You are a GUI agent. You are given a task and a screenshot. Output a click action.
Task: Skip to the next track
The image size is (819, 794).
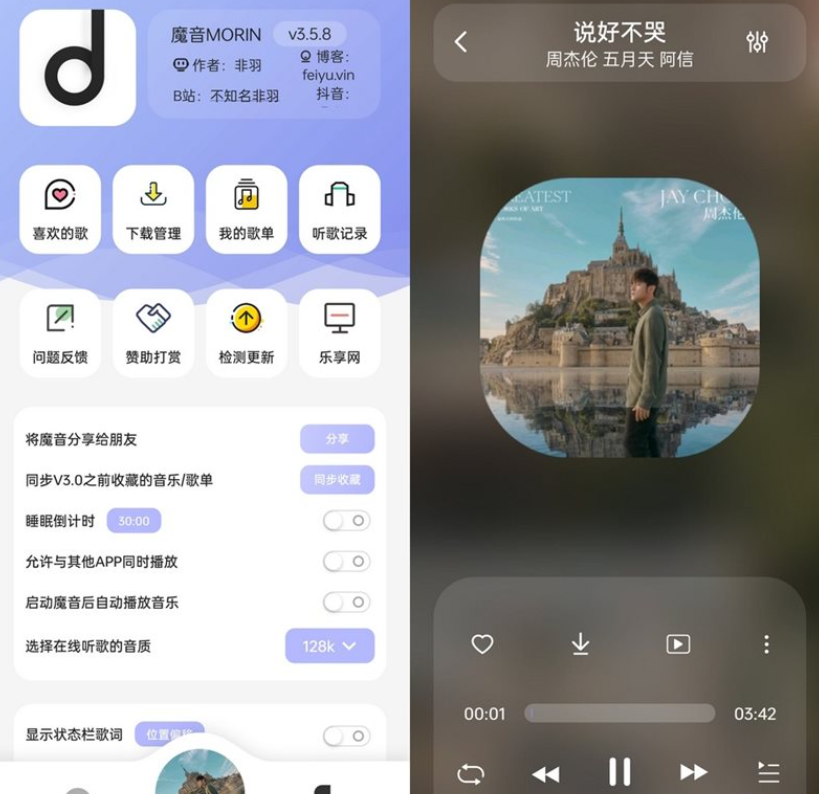click(693, 772)
